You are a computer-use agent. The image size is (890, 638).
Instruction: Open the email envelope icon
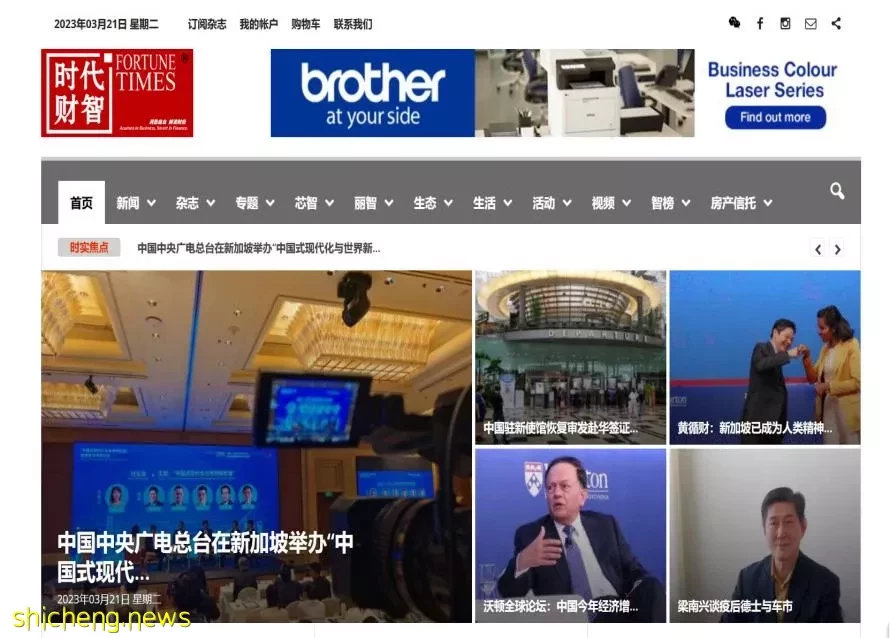[x=811, y=23]
